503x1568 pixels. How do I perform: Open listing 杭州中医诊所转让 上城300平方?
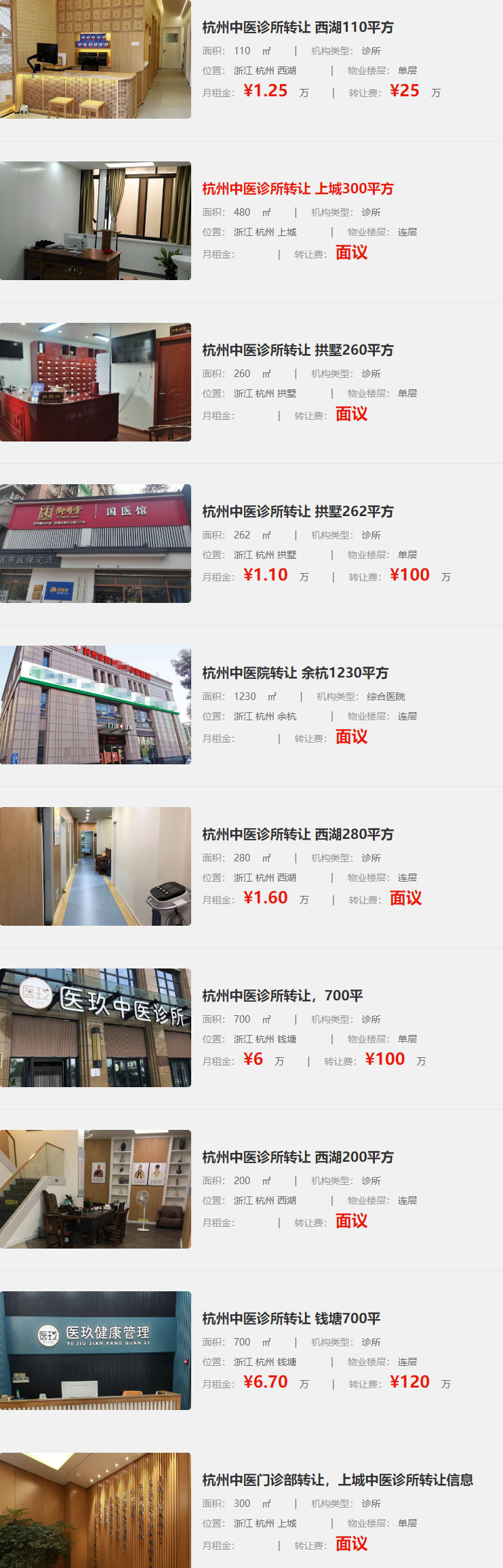pyautogui.click(x=298, y=189)
